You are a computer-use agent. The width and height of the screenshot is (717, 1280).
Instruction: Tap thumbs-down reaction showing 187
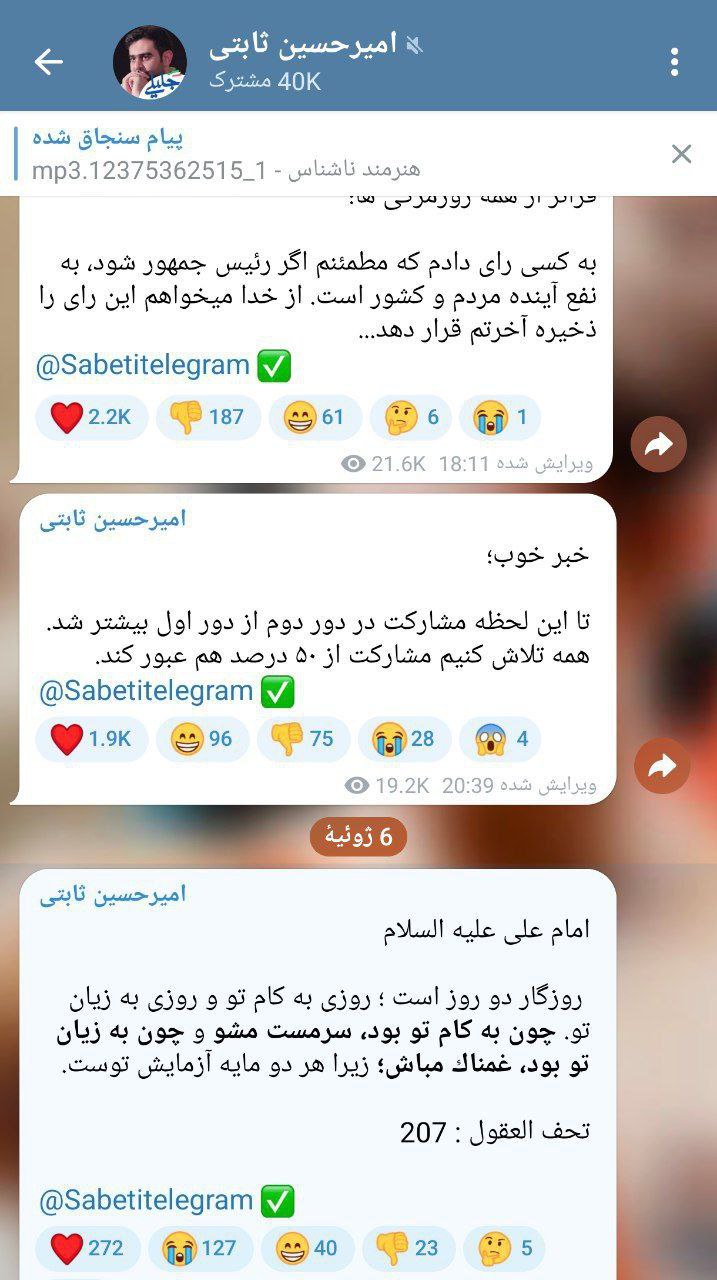(x=208, y=417)
